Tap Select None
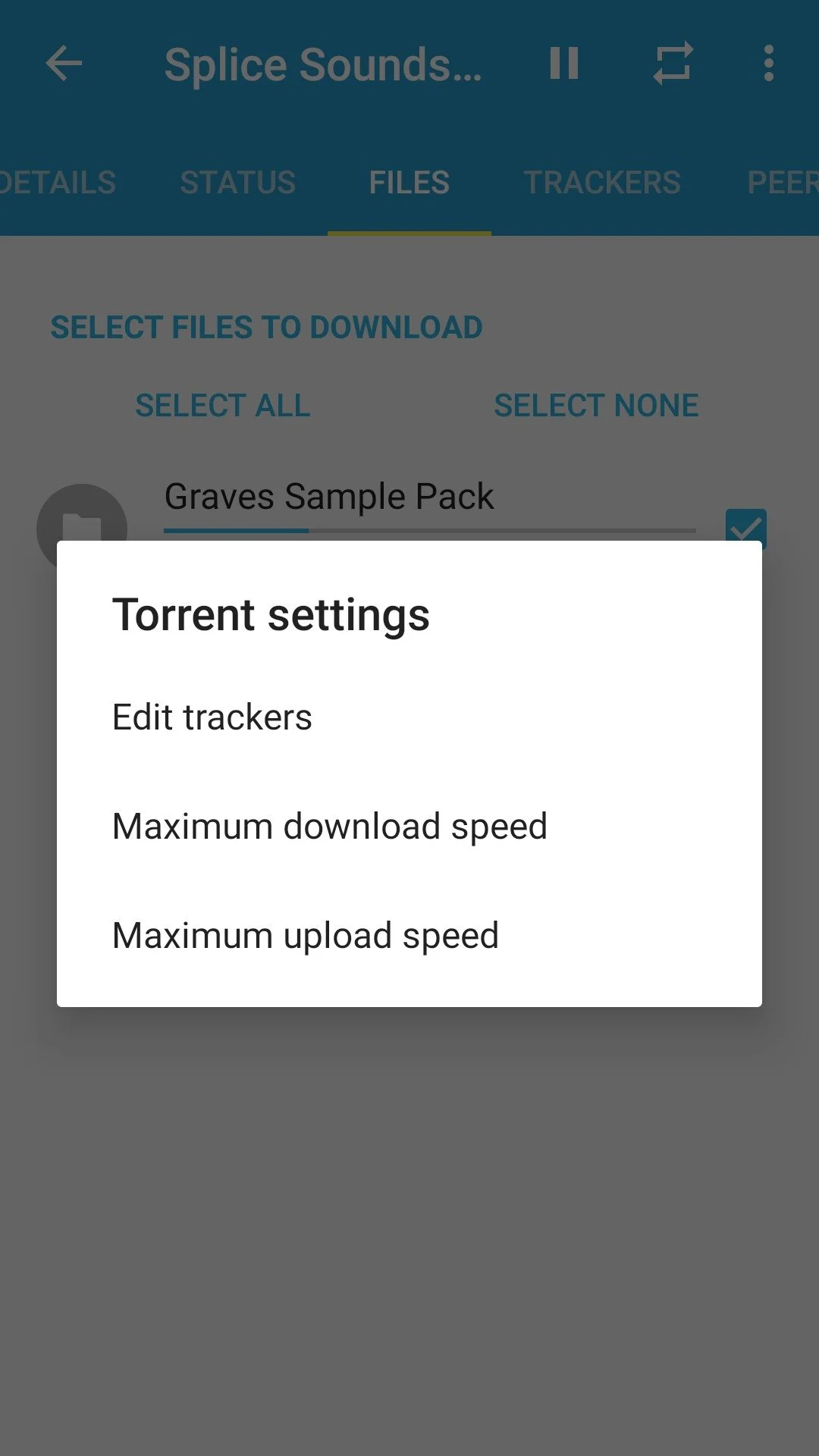This screenshot has width=819, height=1456. [x=596, y=406]
